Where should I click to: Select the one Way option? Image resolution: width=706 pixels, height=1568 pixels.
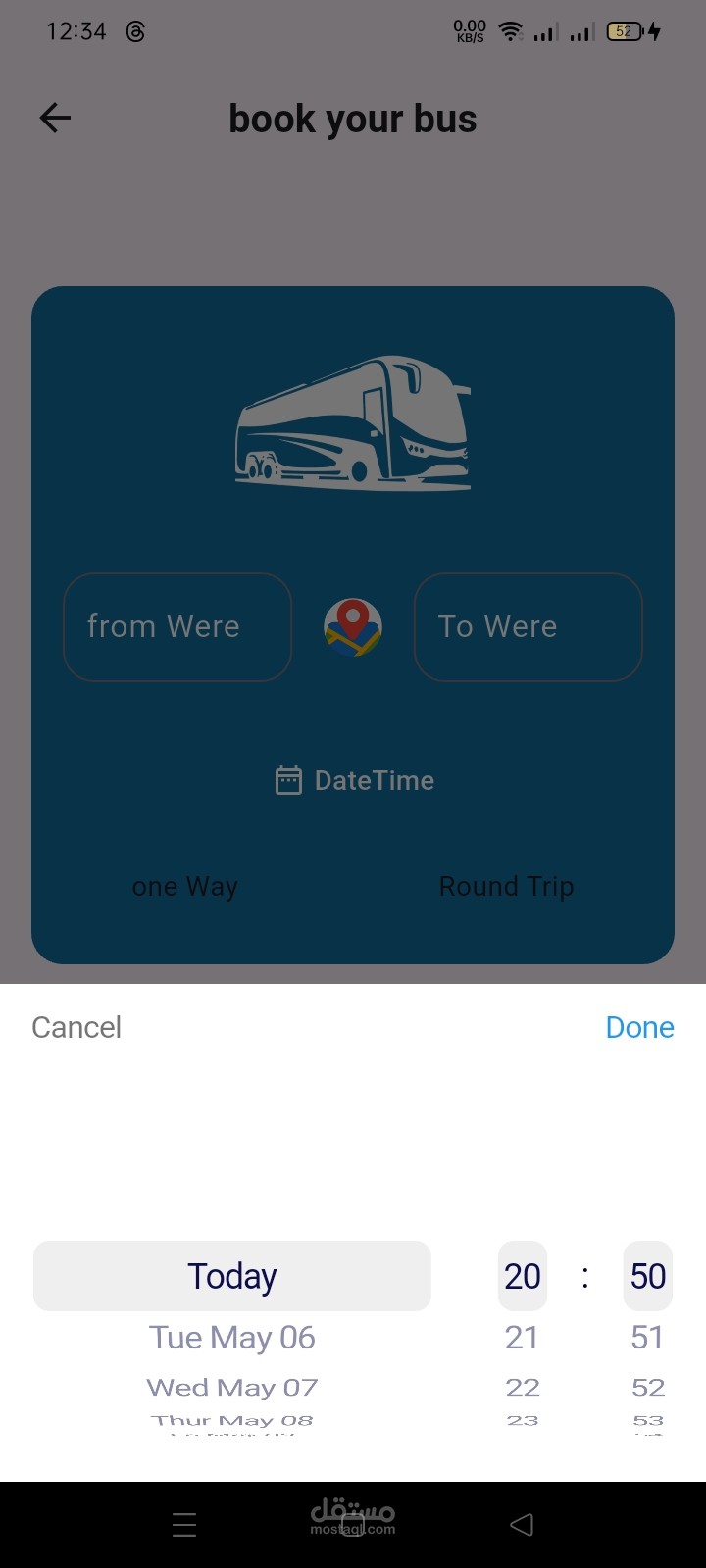click(185, 887)
